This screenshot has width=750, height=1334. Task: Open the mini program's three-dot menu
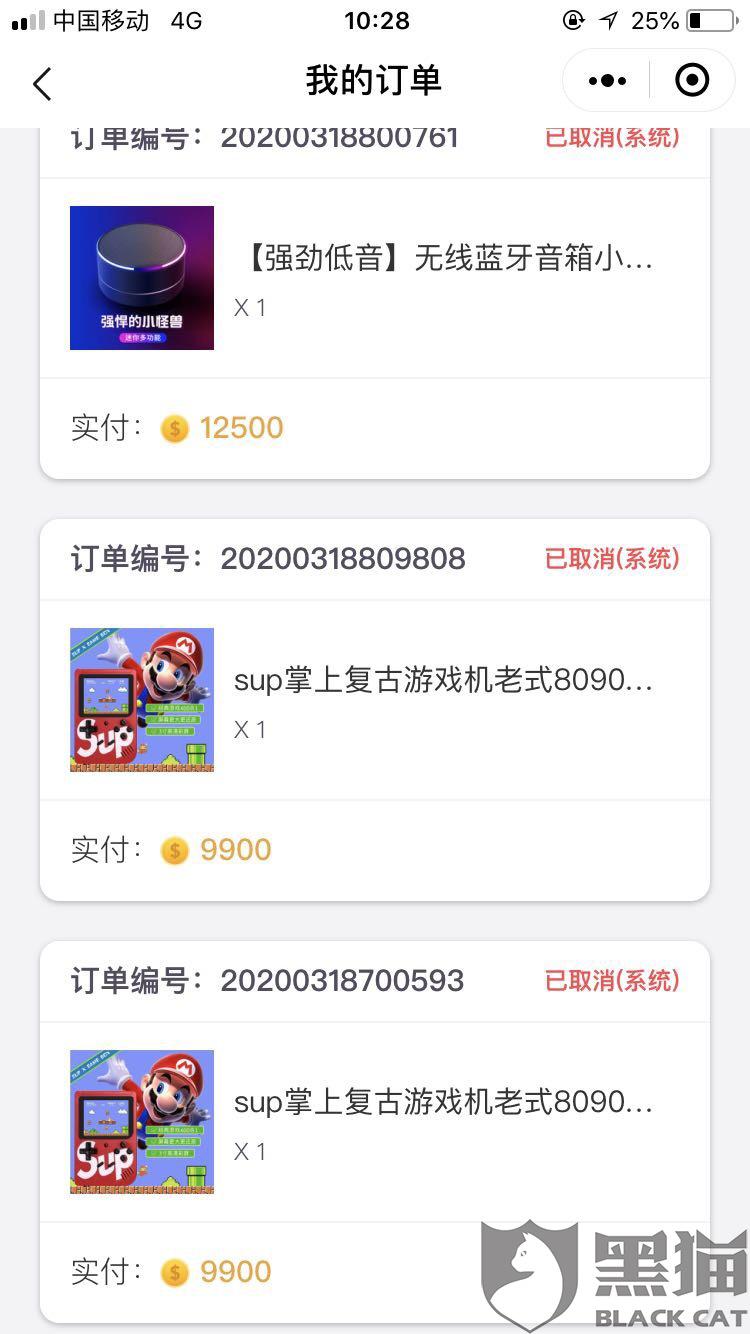click(x=607, y=81)
